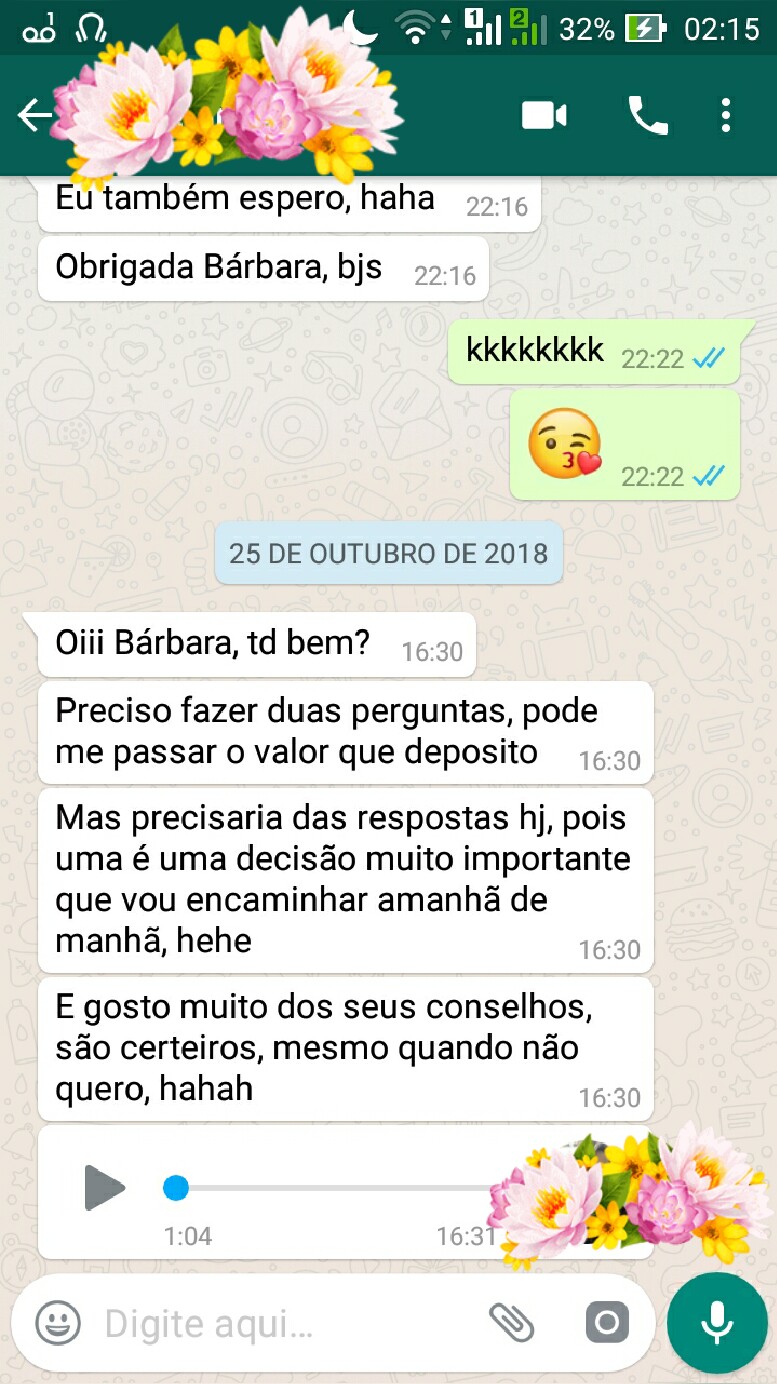Open the camera from the input bar
The width and height of the screenshot is (777, 1384).
click(x=605, y=1323)
